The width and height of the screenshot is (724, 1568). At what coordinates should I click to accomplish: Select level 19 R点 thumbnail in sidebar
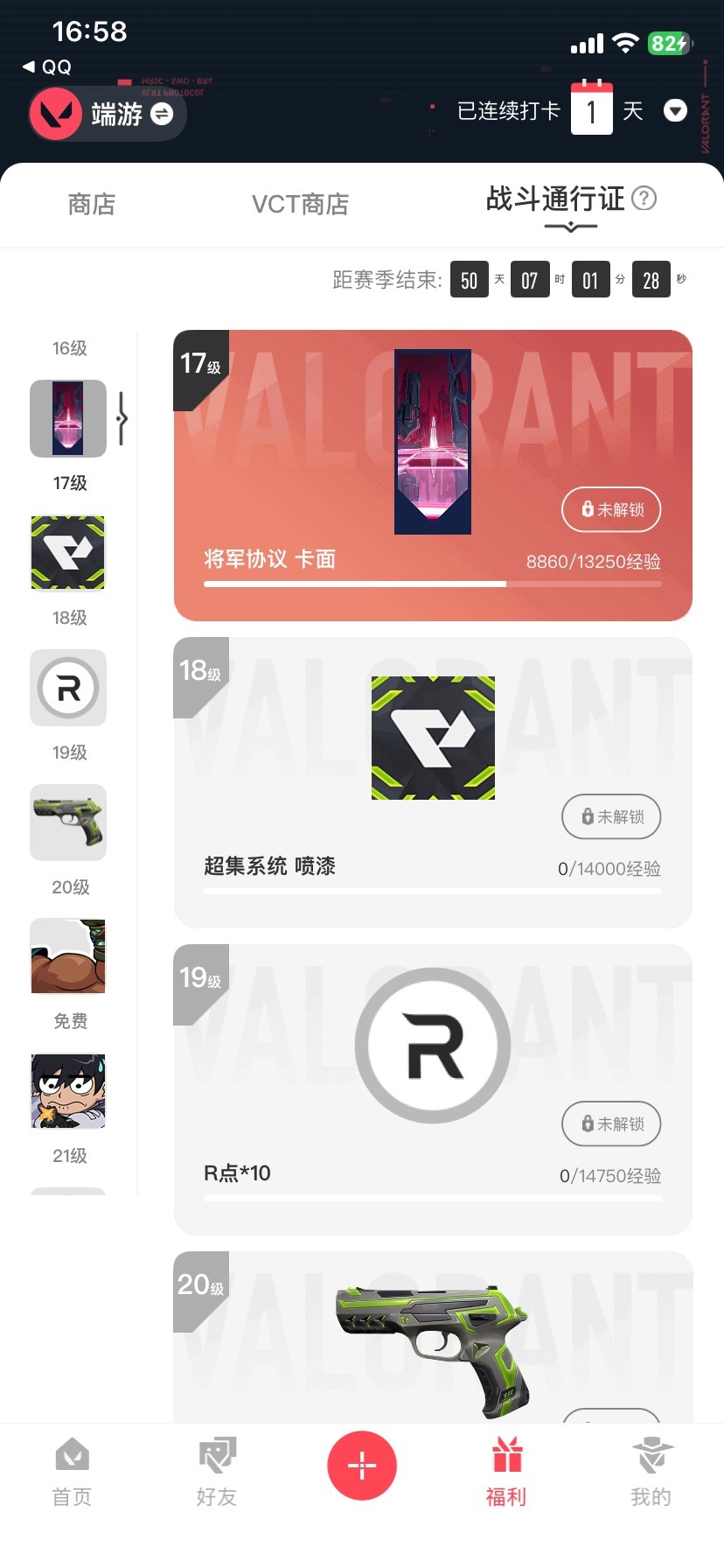coord(68,688)
